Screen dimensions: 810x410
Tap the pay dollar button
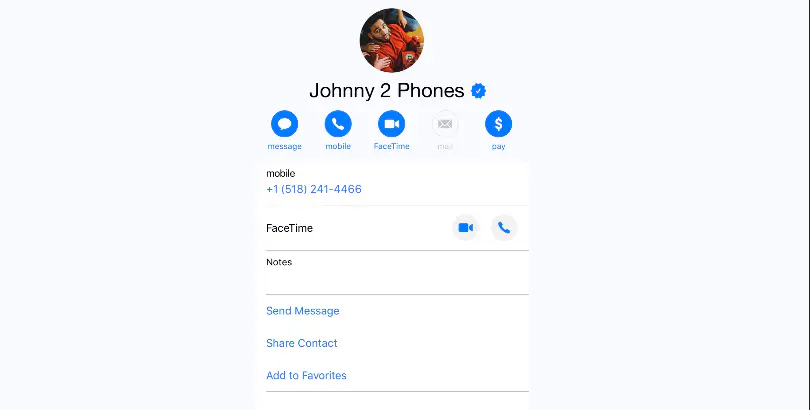click(498, 124)
